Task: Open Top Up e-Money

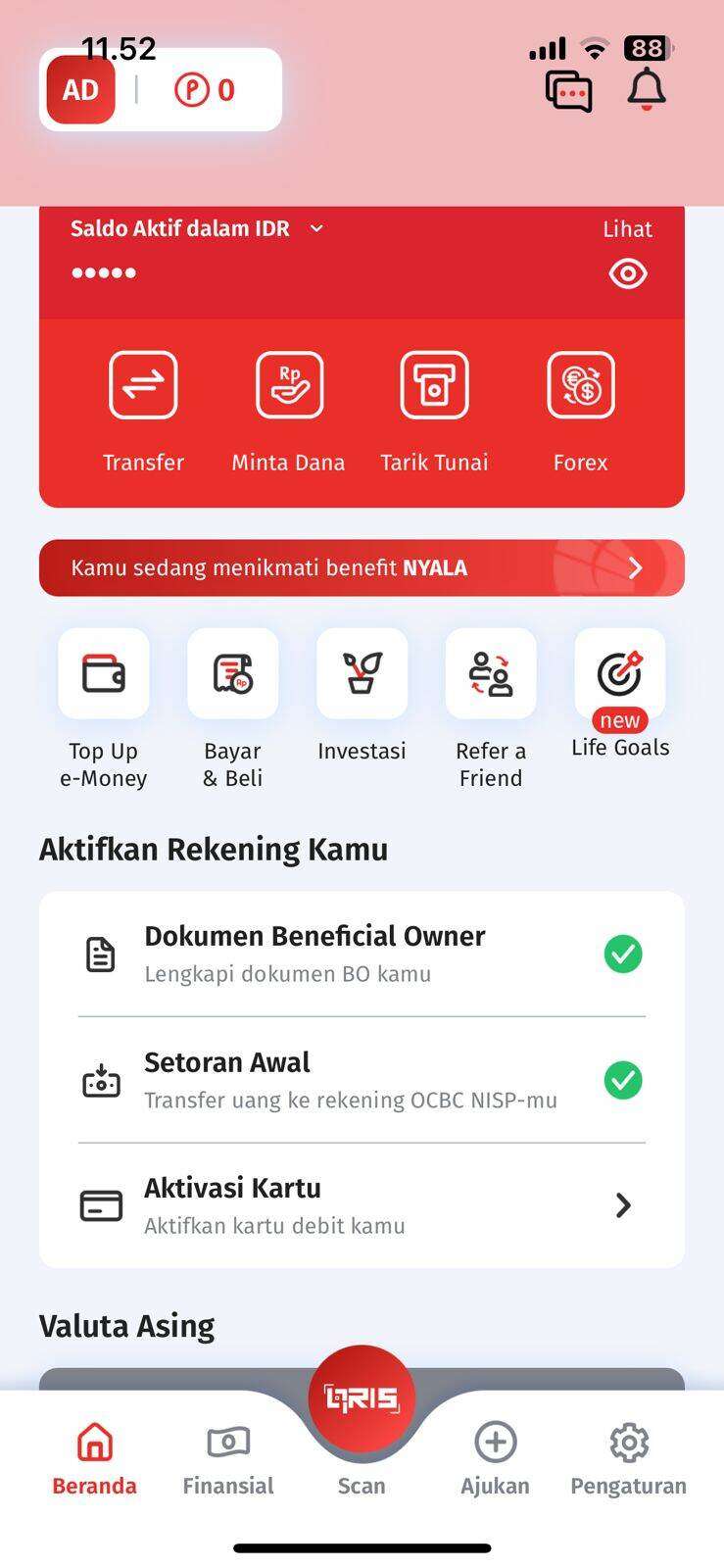Action: (103, 710)
